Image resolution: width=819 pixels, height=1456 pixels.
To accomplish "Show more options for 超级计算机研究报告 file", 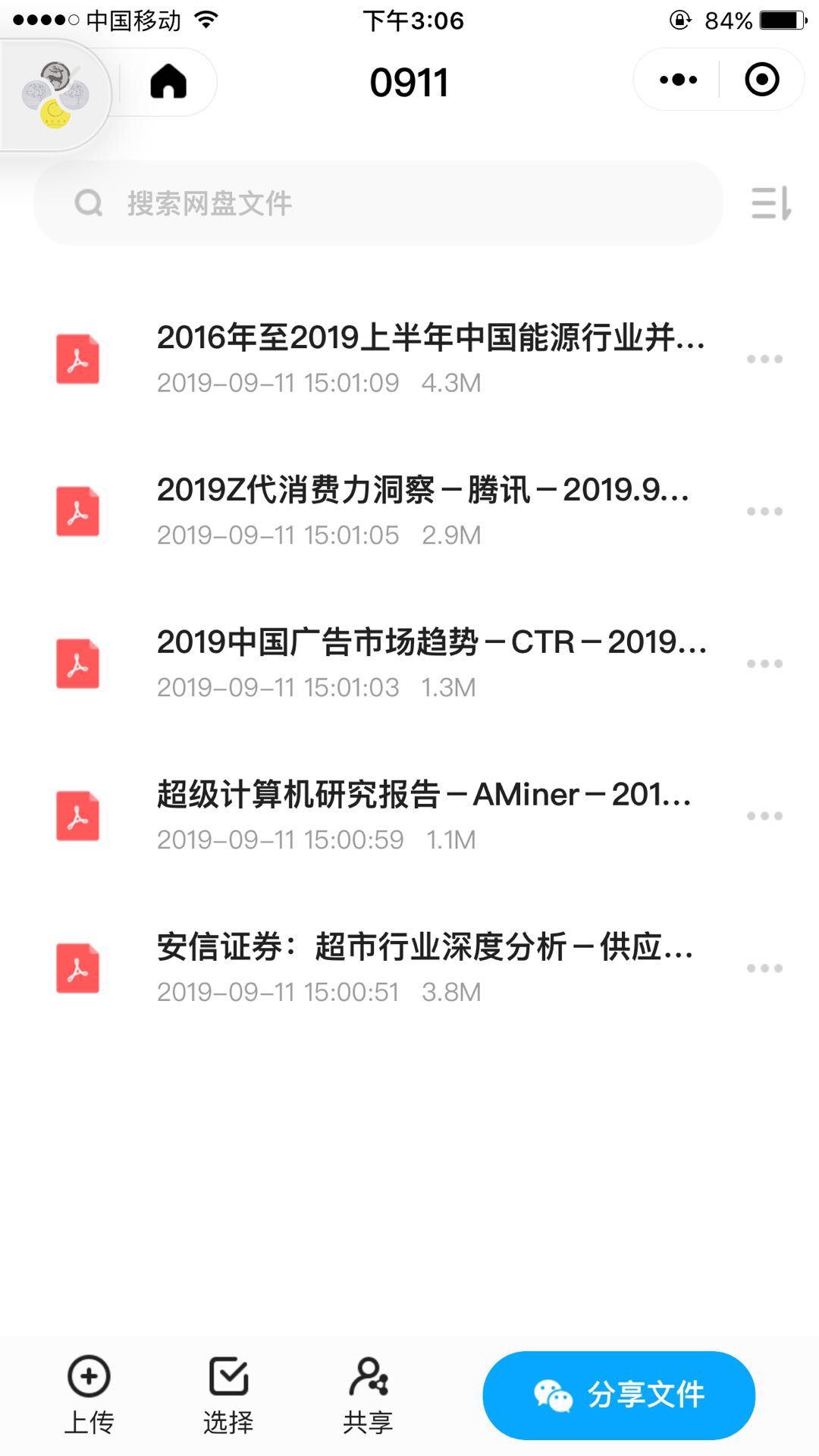I will click(764, 816).
